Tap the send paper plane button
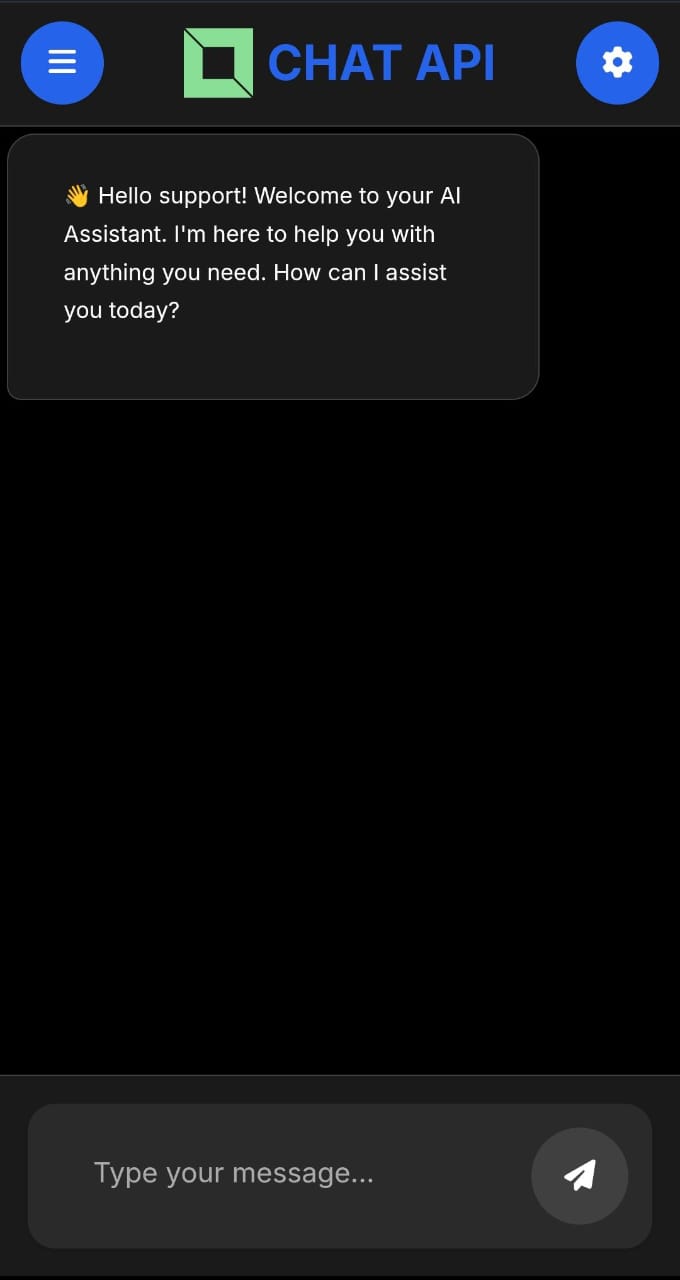Viewport: 680px width, 1280px height. coord(580,1175)
